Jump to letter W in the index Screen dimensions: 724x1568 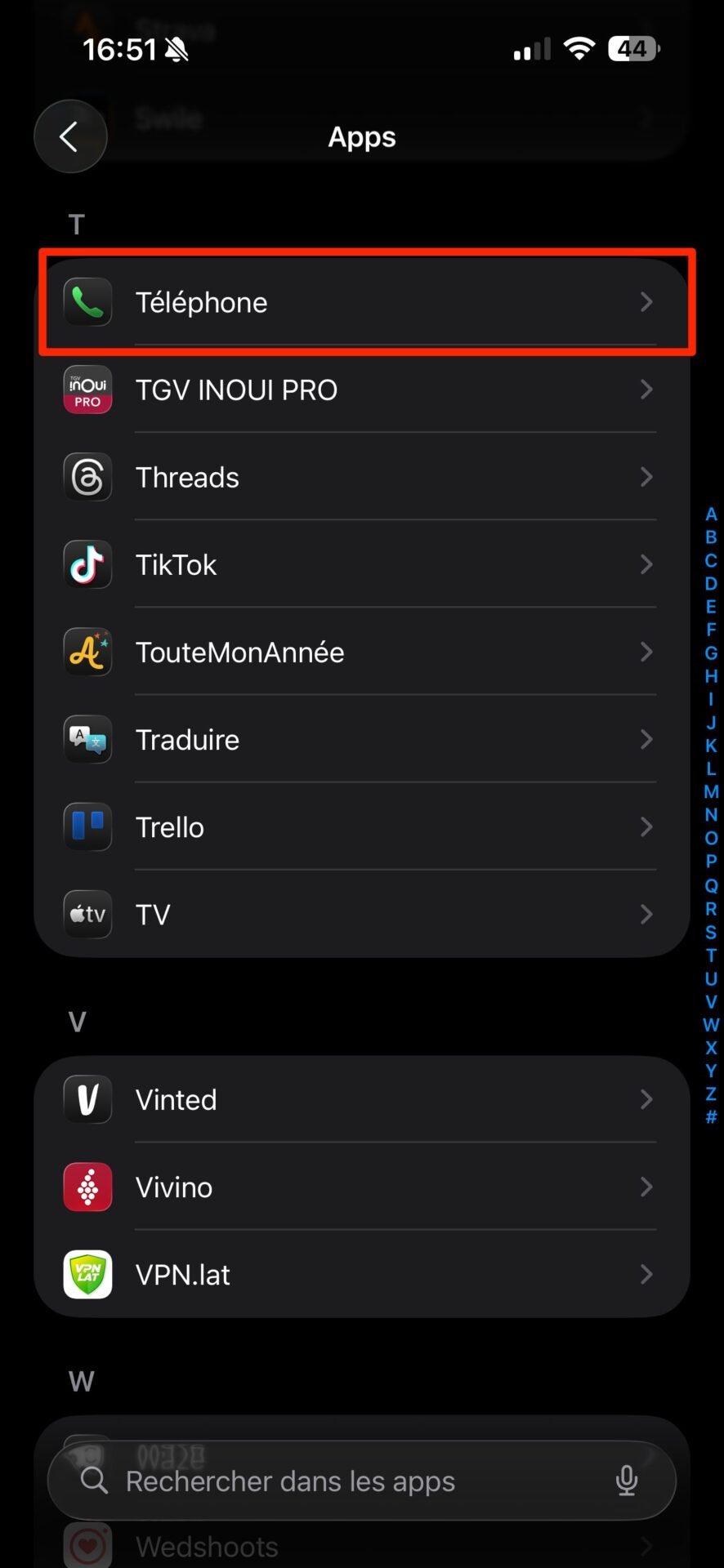coord(711,1025)
